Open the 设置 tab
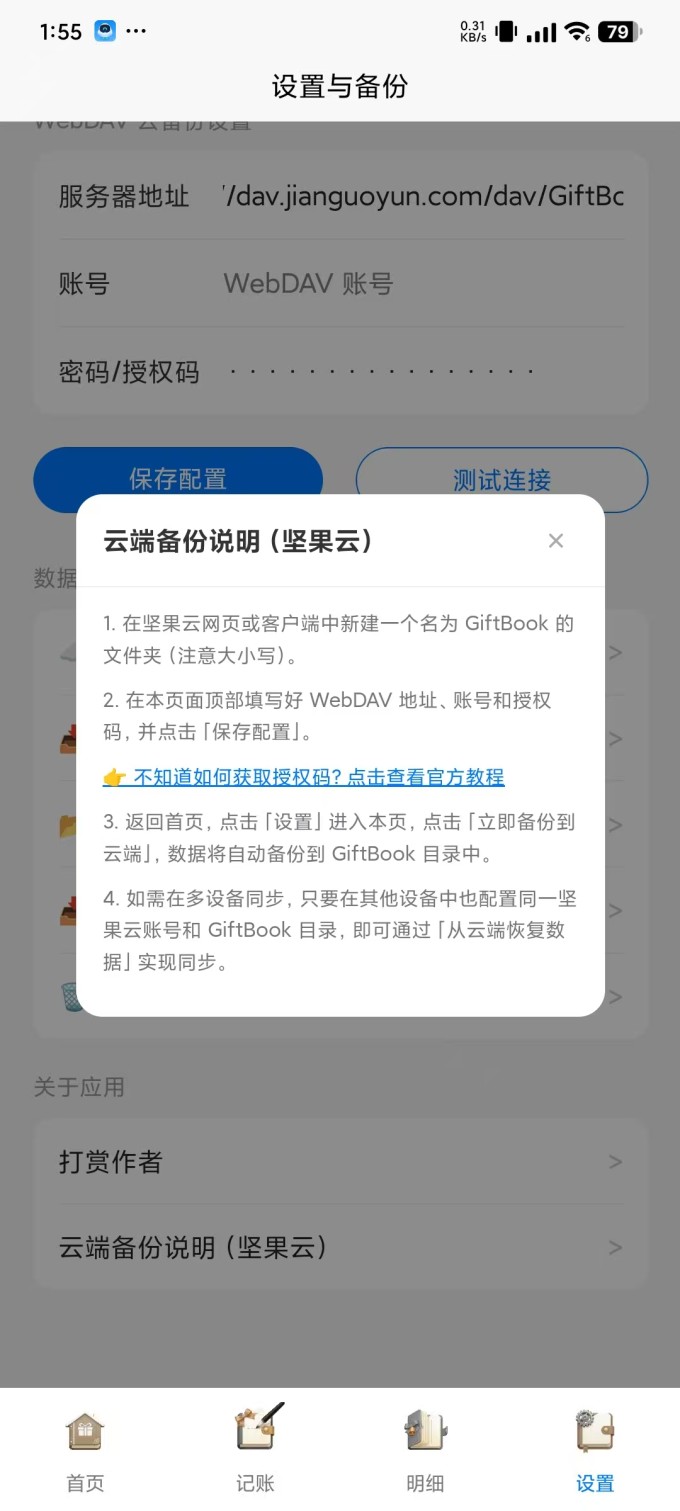Screen dimensions: 680x1511 pyautogui.click(x=595, y=1449)
